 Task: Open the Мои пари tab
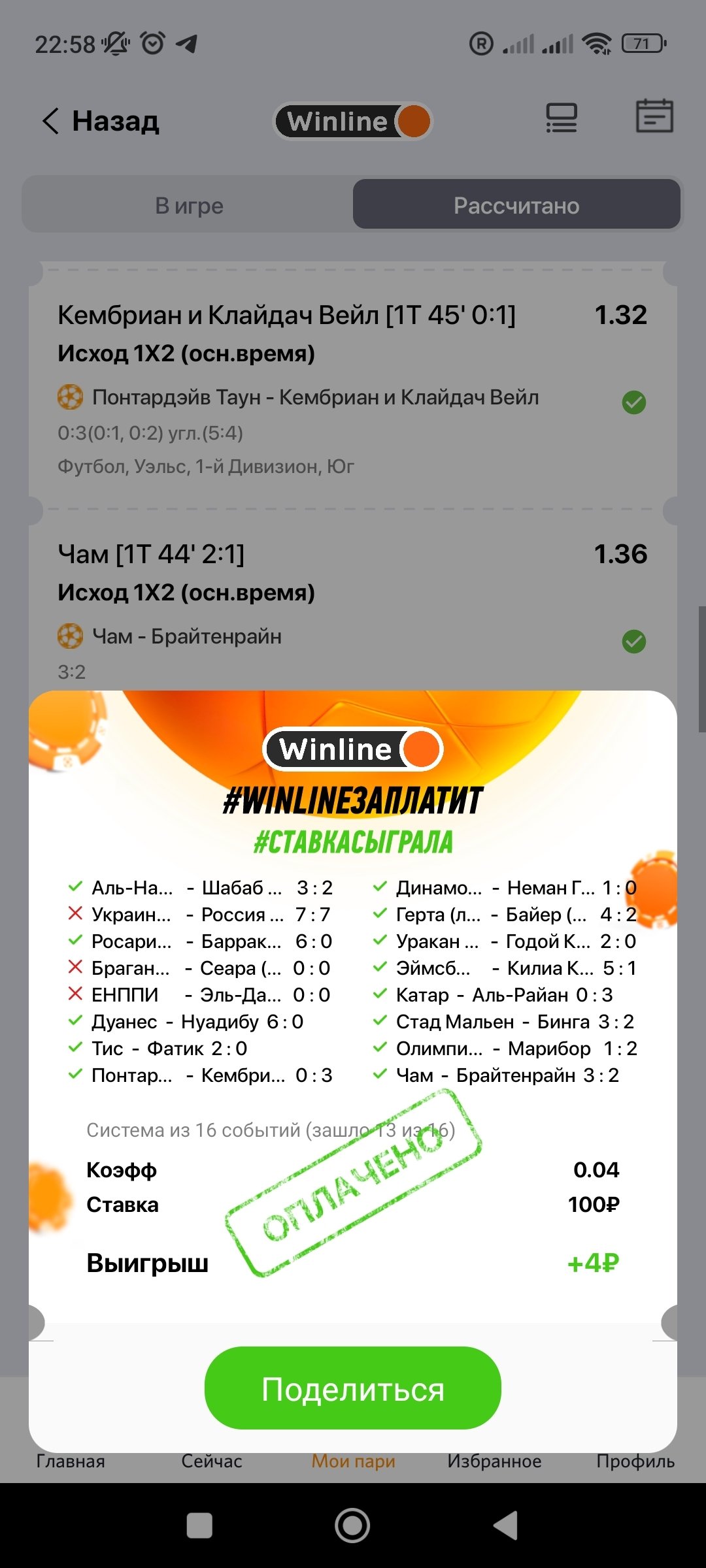[353, 1461]
